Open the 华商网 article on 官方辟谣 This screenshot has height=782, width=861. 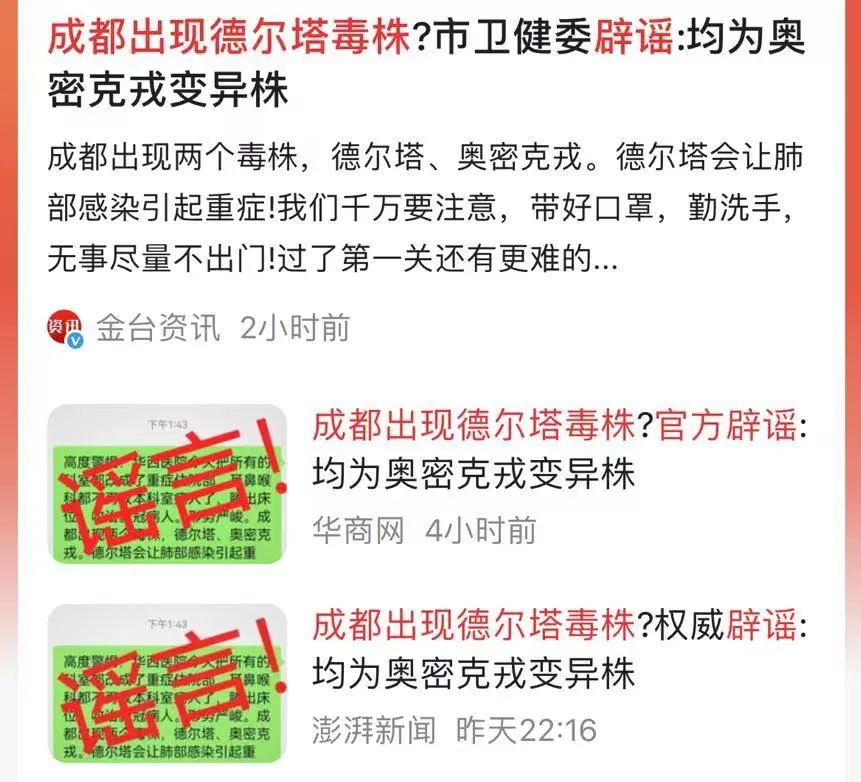[x=558, y=450]
